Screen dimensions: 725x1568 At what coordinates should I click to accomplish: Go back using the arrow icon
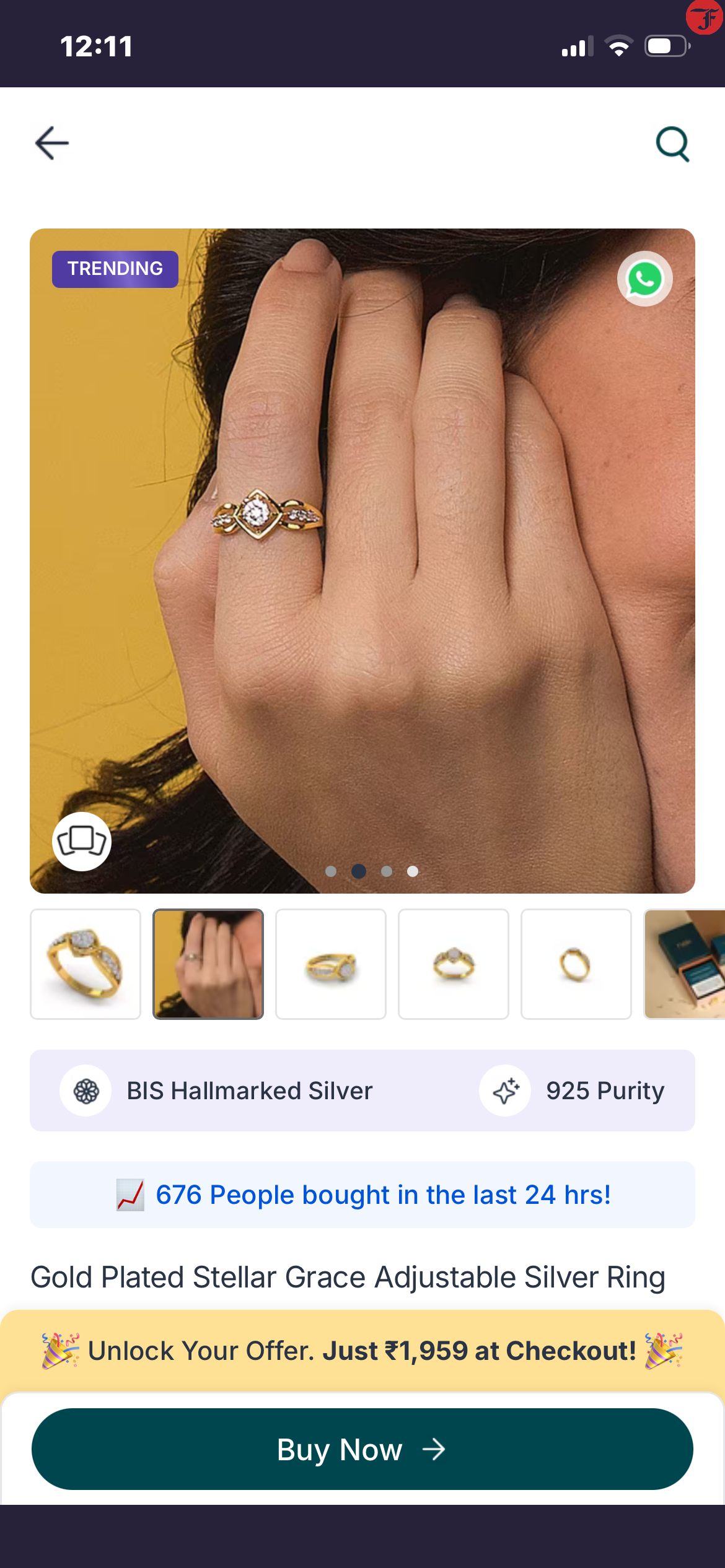52,143
